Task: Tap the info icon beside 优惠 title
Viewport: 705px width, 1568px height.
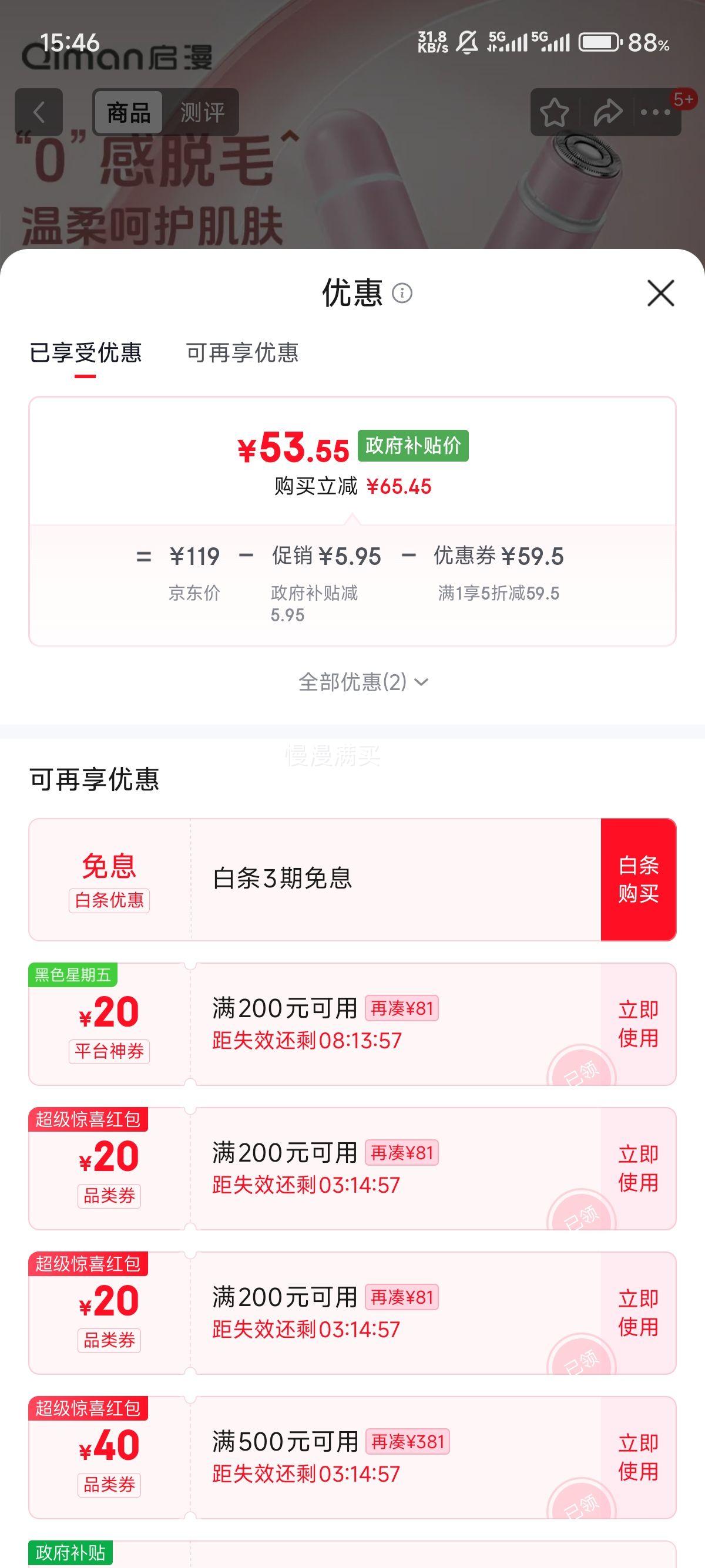Action: (x=402, y=294)
